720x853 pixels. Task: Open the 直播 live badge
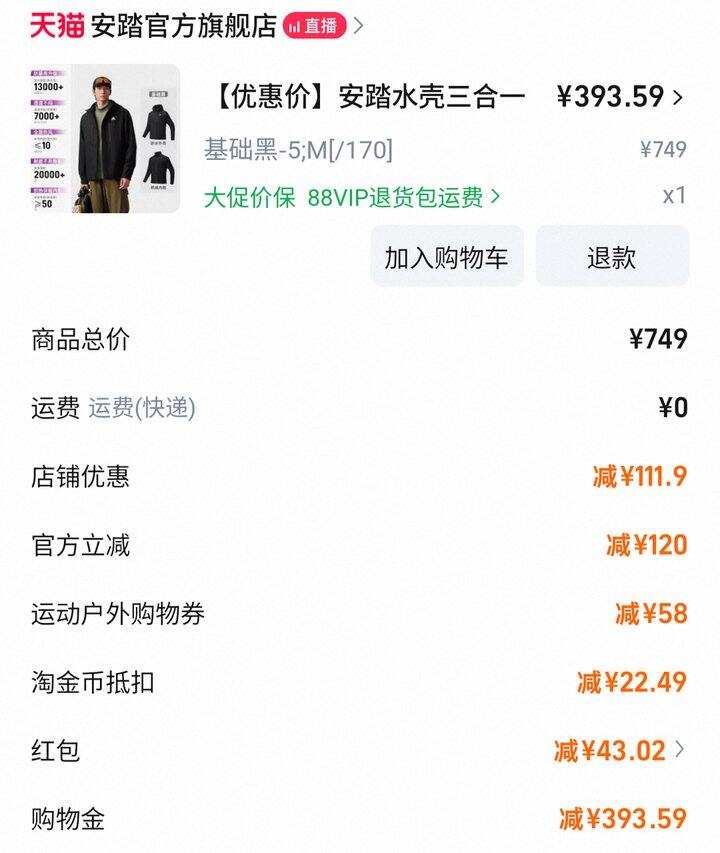315,26
